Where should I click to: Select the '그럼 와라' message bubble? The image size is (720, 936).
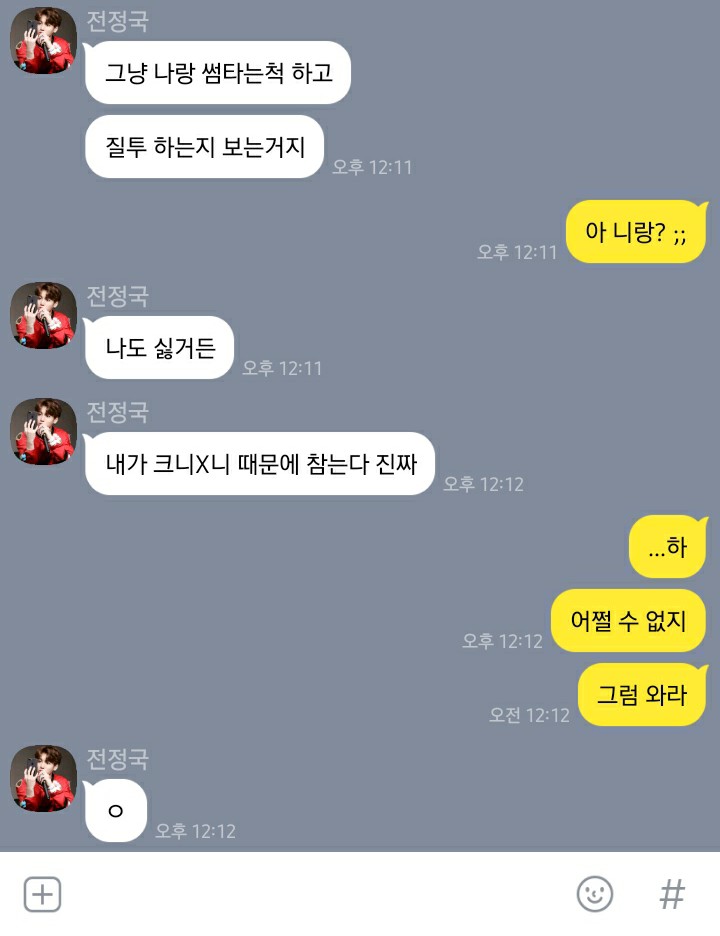tap(640, 695)
